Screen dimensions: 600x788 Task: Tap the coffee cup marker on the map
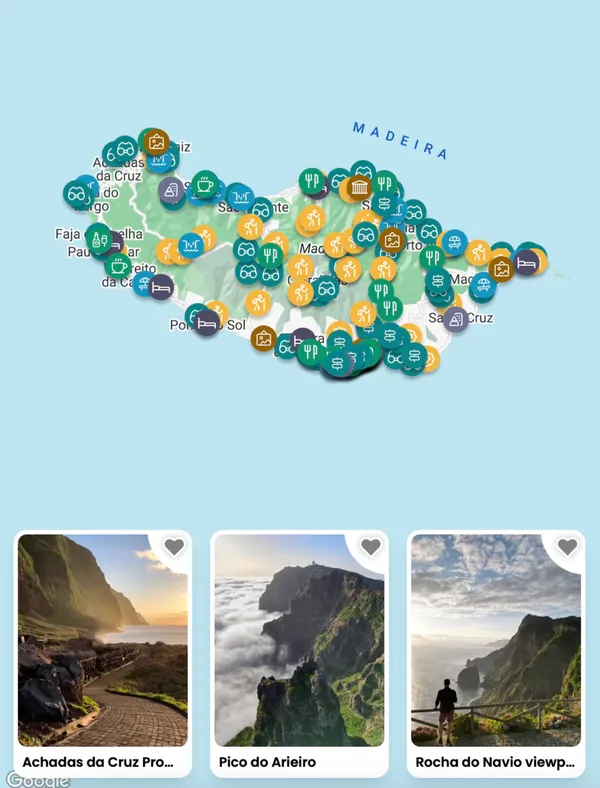(x=205, y=184)
